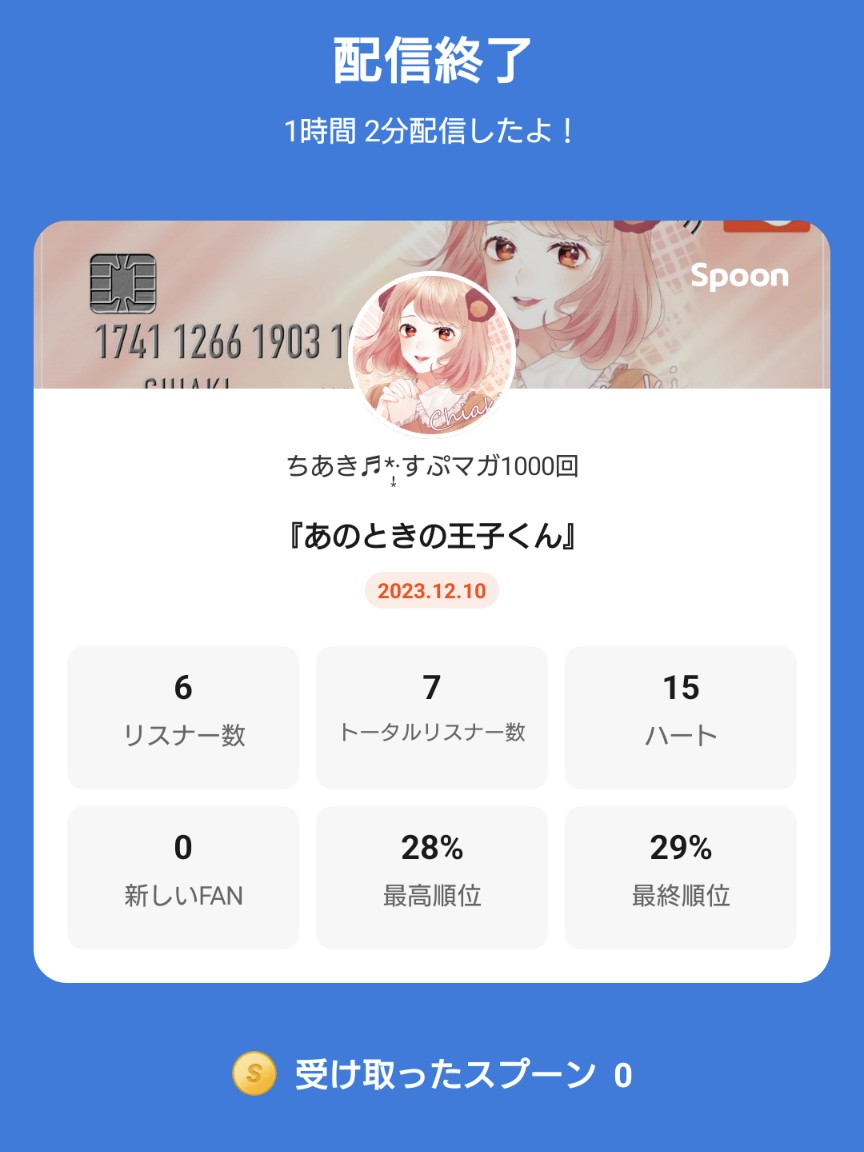Click the 29% progress value
This screenshot has width=864, height=1152.
681,848
